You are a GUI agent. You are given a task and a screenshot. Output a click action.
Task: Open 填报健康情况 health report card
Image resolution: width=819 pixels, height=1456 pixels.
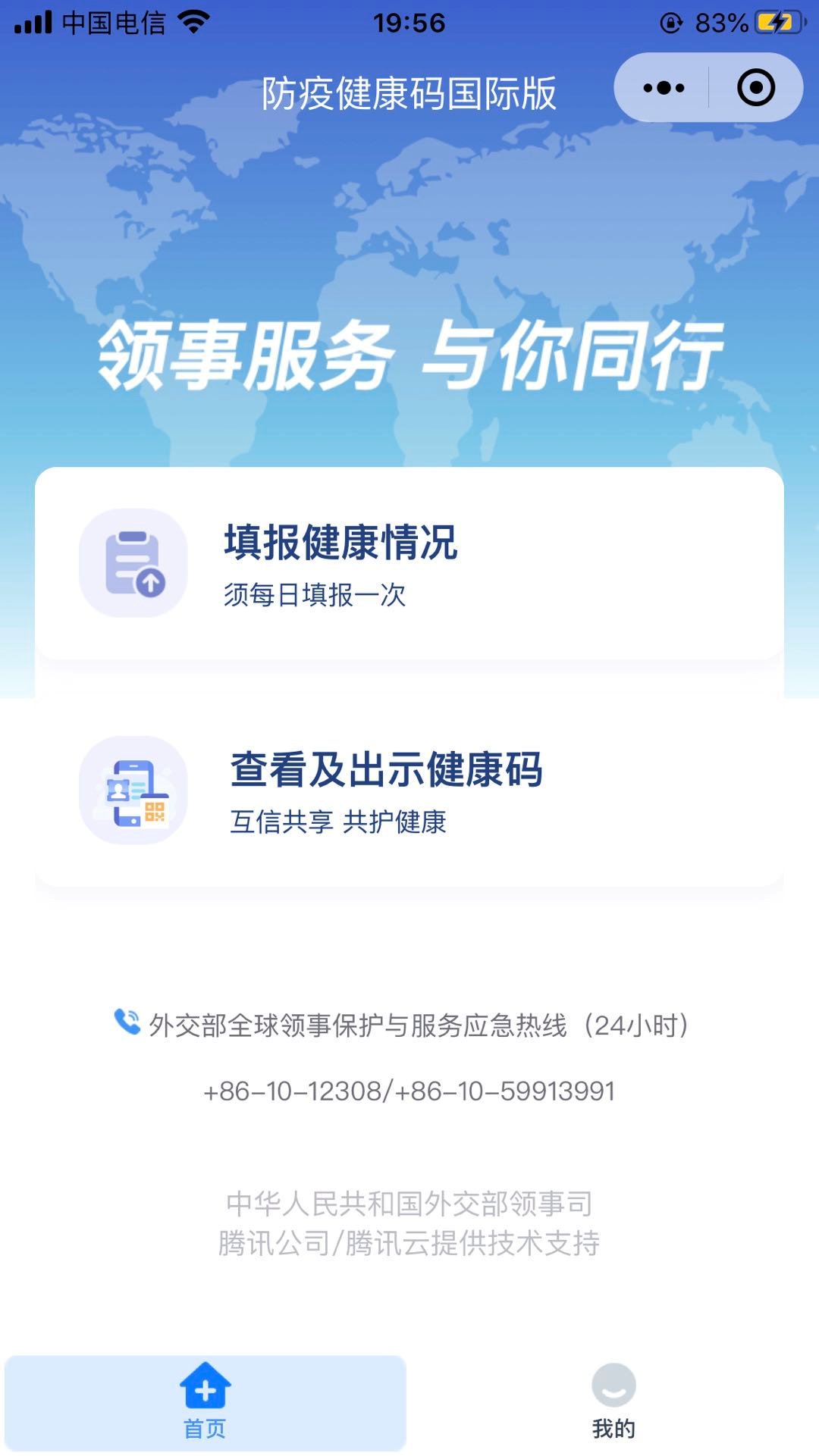[x=409, y=563]
